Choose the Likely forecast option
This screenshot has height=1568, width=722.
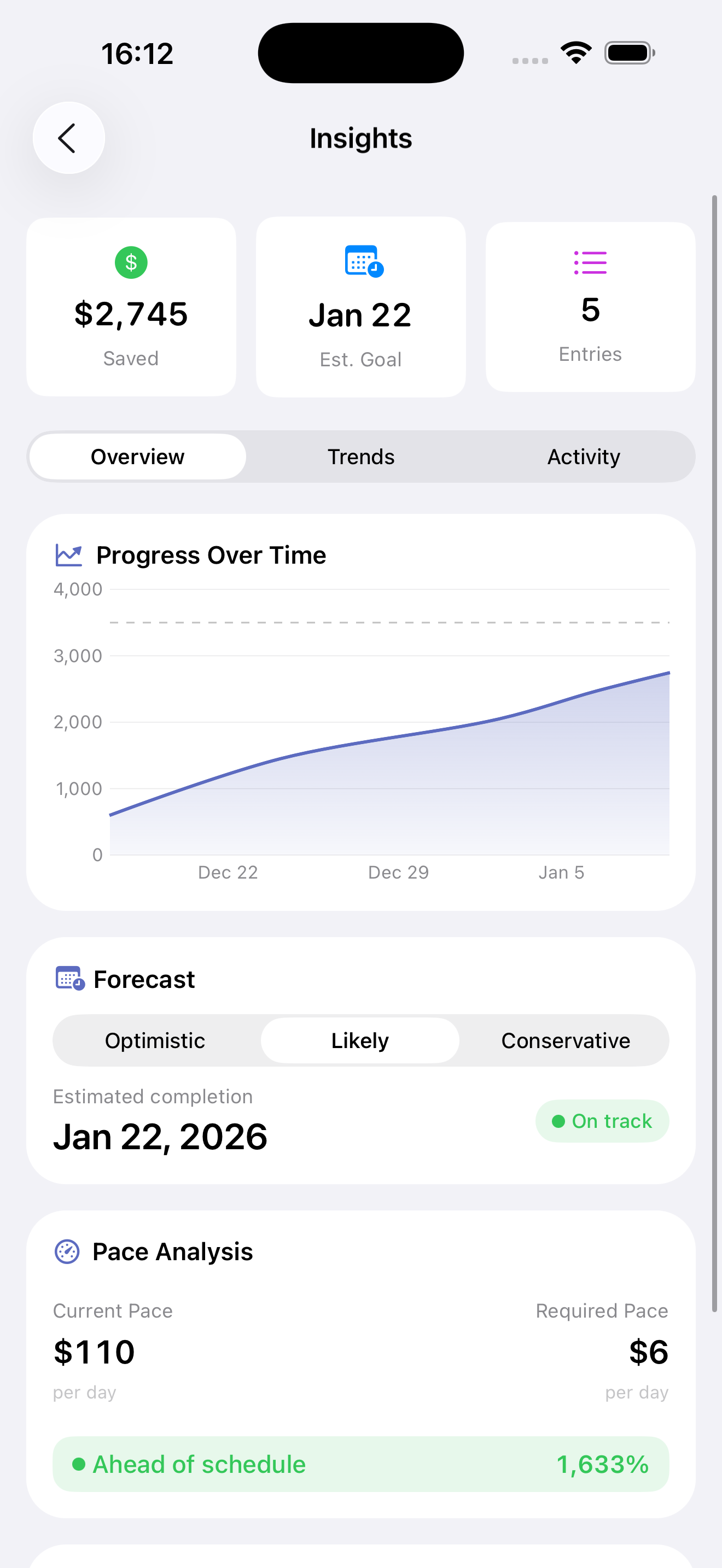tap(360, 1040)
